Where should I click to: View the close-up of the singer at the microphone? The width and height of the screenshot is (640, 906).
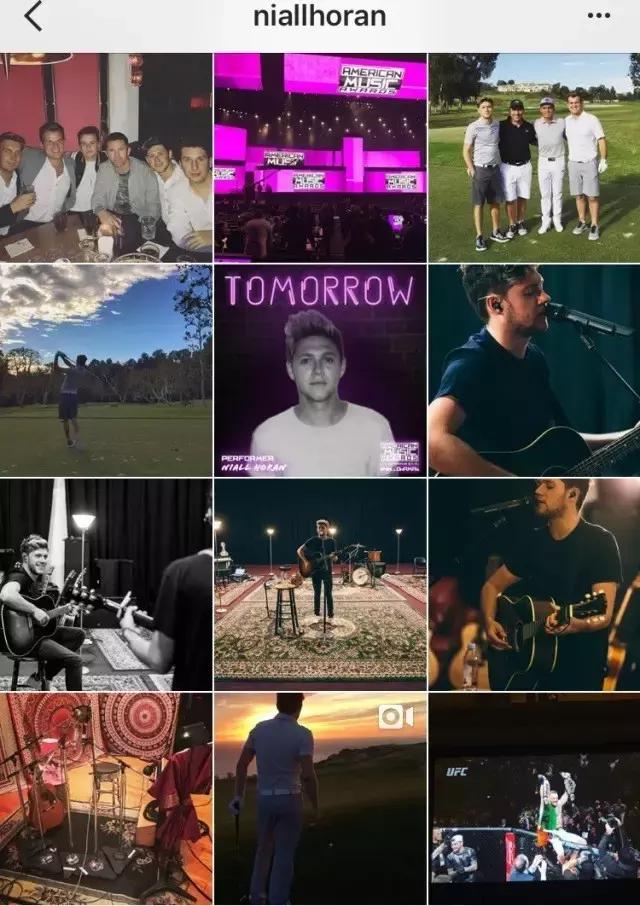click(x=534, y=370)
